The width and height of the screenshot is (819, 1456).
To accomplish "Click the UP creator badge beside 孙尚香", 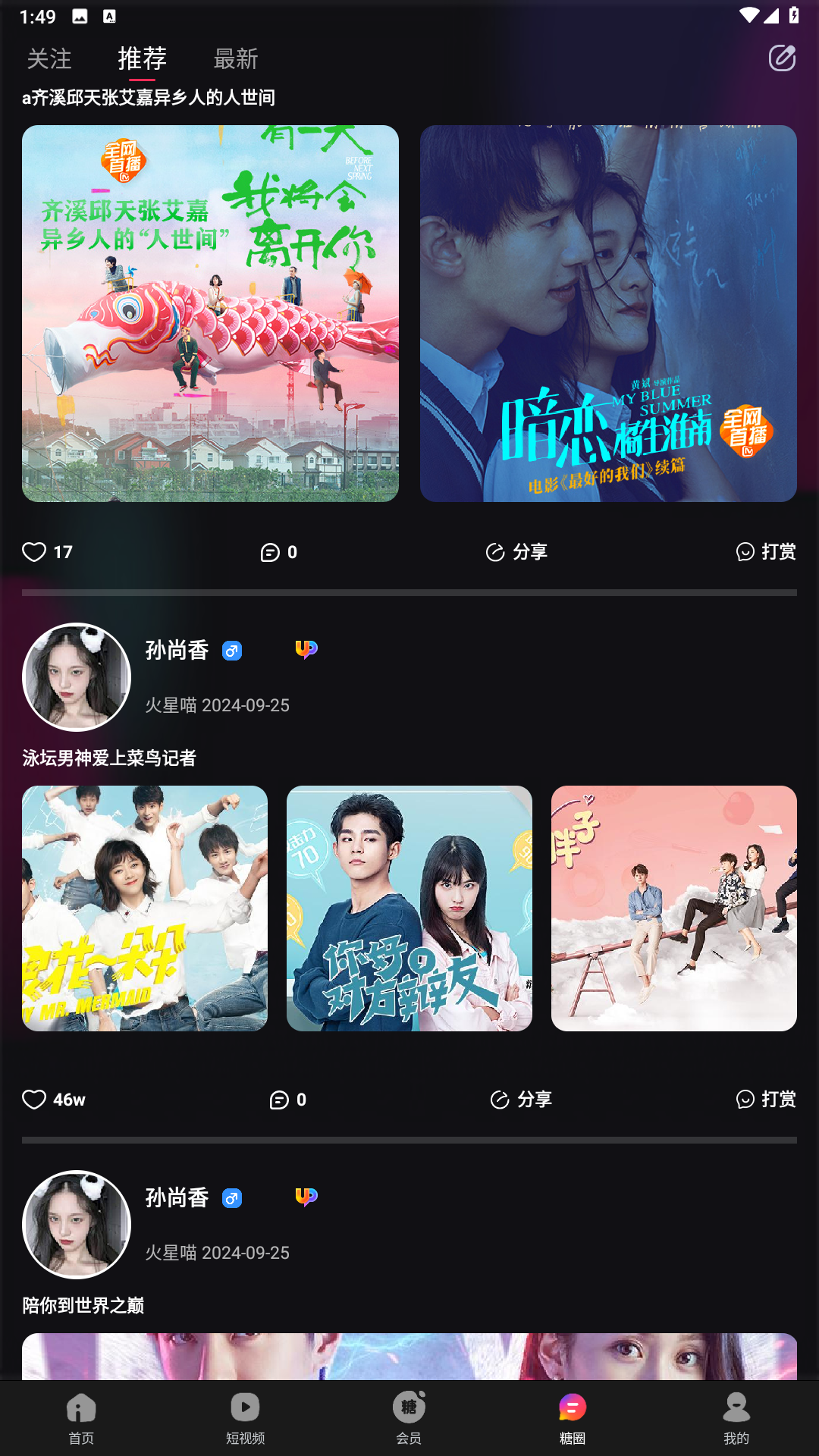I will [x=306, y=650].
